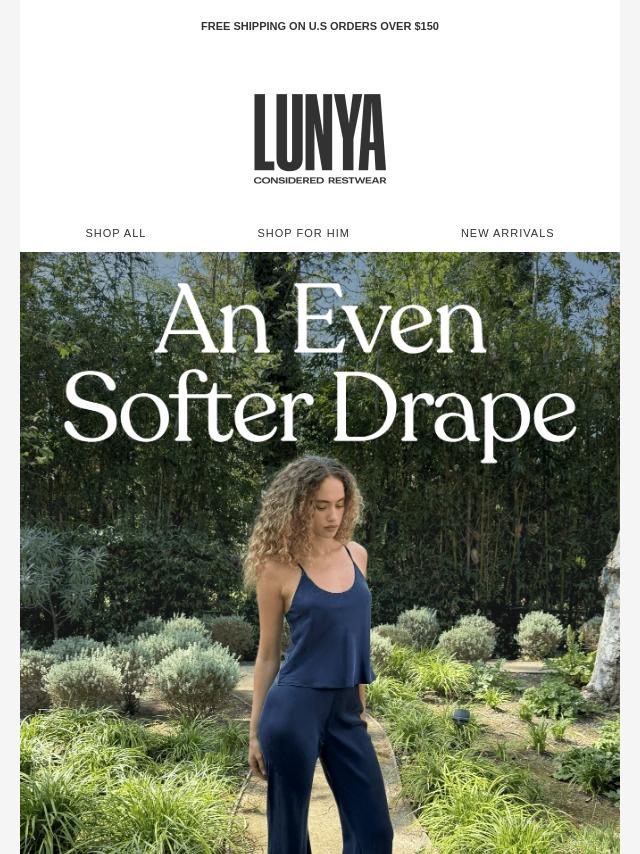Screen dimensions: 640x854
Task: Open the An Even Softer Drape banner
Action: [x=320, y=550]
